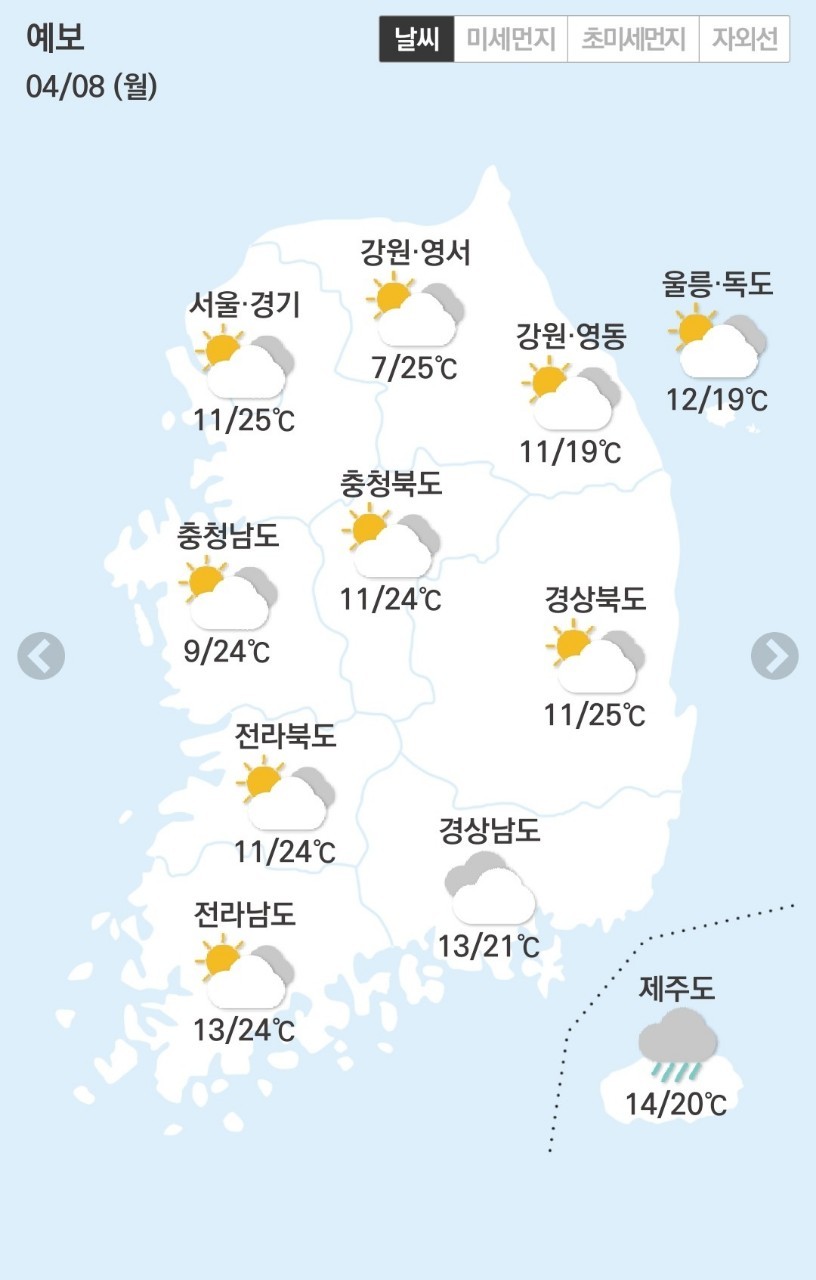Image resolution: width=816 pixels, height=1280 pixels.
Task: Switch to the 초미세먼지 tab
Action: coord(634,40)
